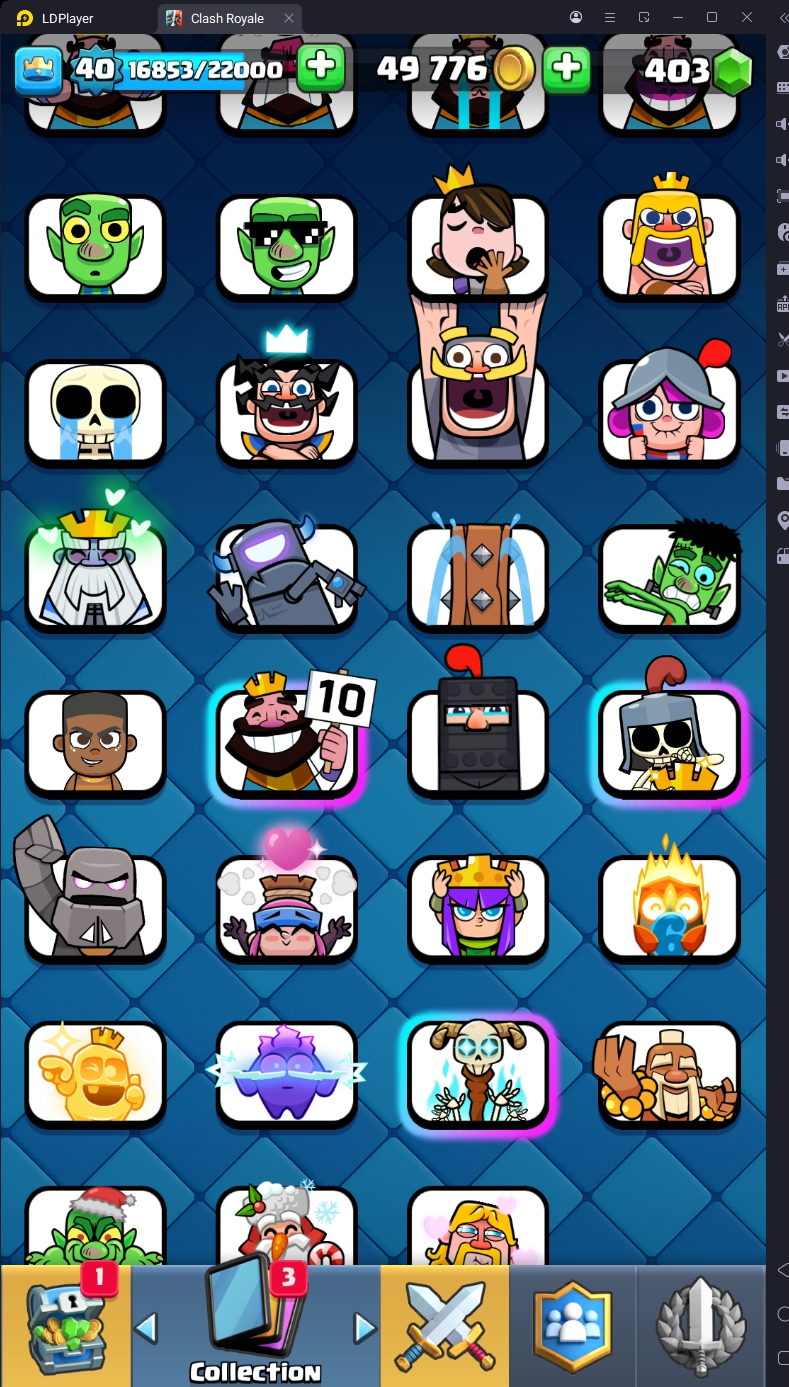
Task: Select the golem raising fist emote
Action: (x=95, y=905)
